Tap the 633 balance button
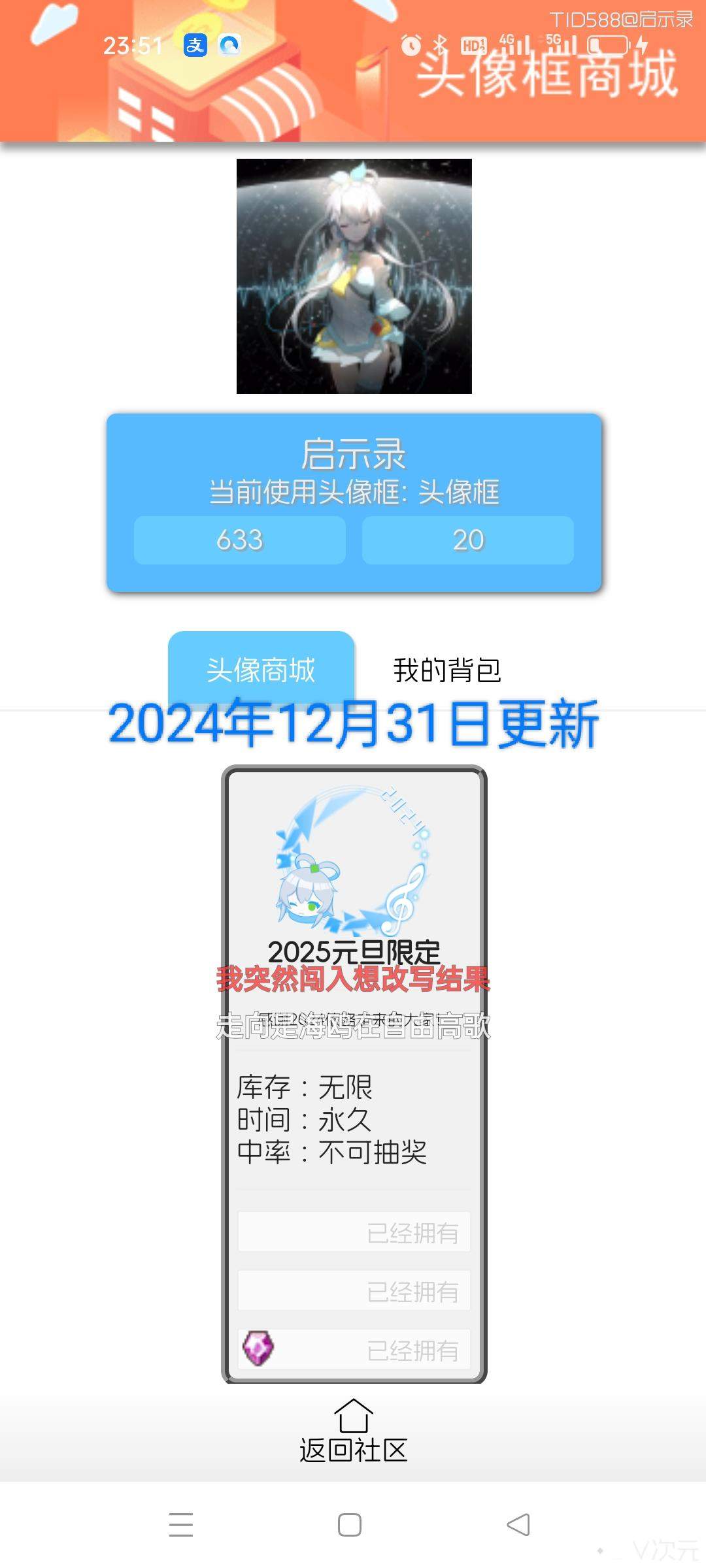 [x=240, y=540]
